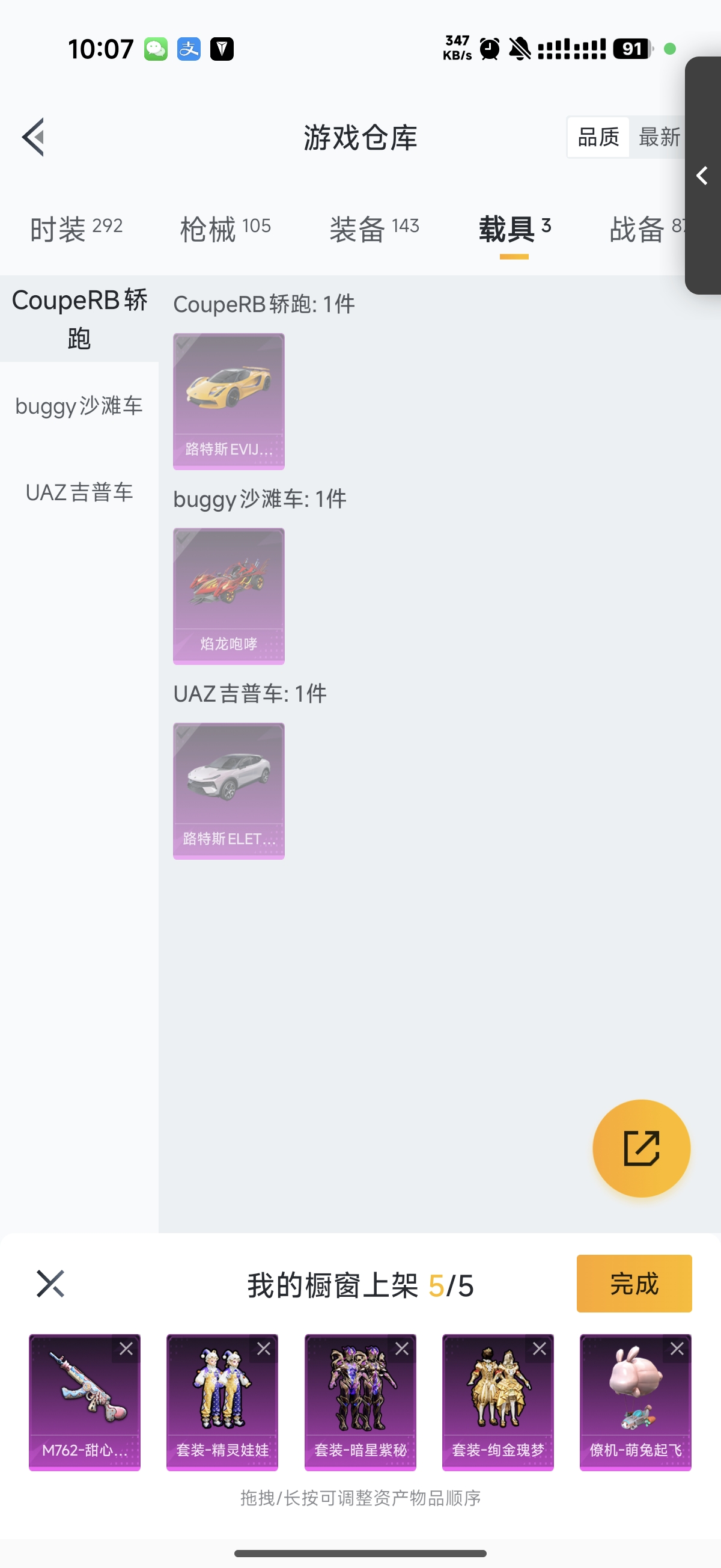Viewport: 721px width, 1568px height.
Task: Open the 枪械 tab
Action: pyautogui.click(x=225, y=229)
